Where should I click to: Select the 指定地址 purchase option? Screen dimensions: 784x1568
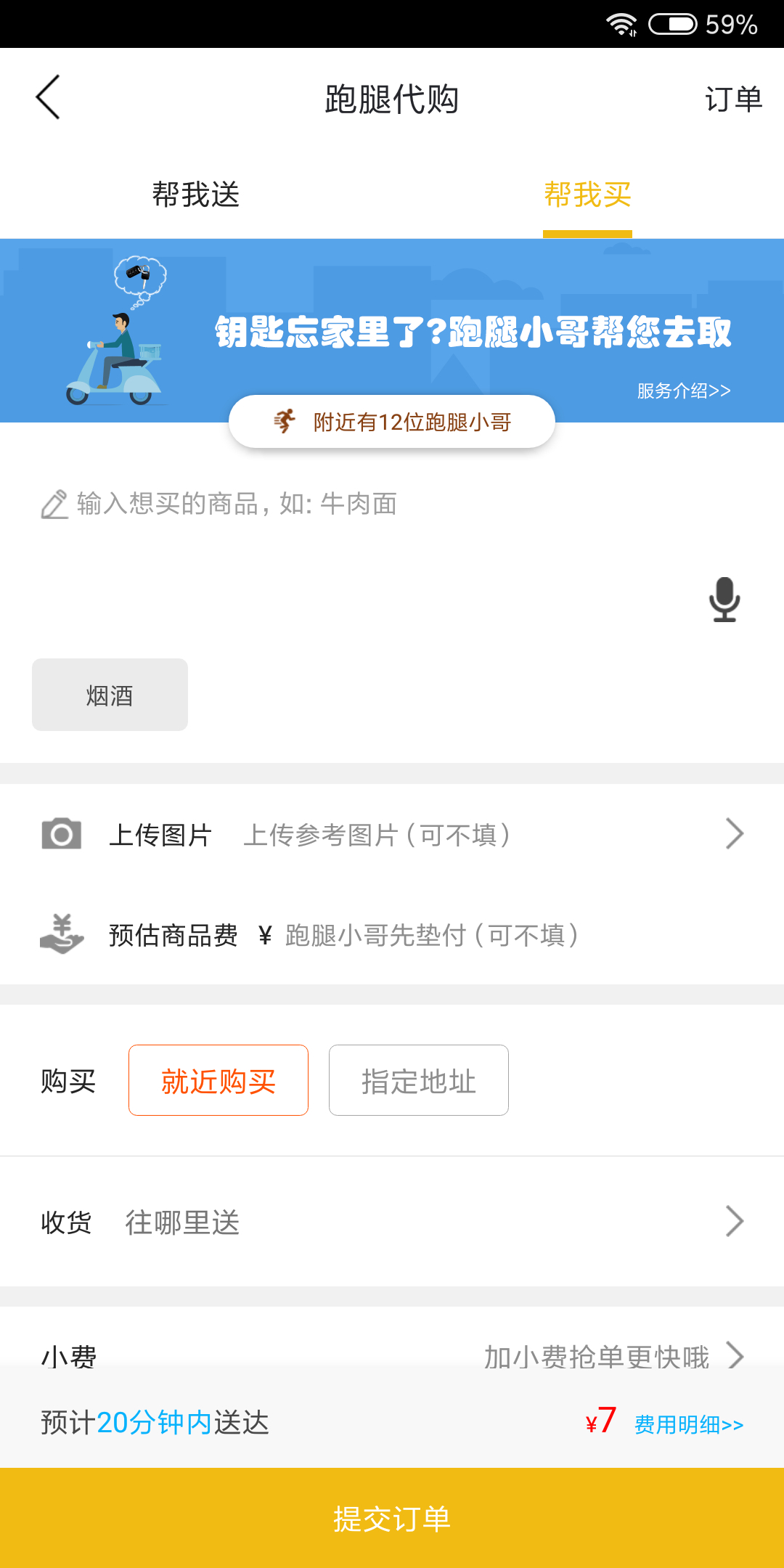point(418,1080)
